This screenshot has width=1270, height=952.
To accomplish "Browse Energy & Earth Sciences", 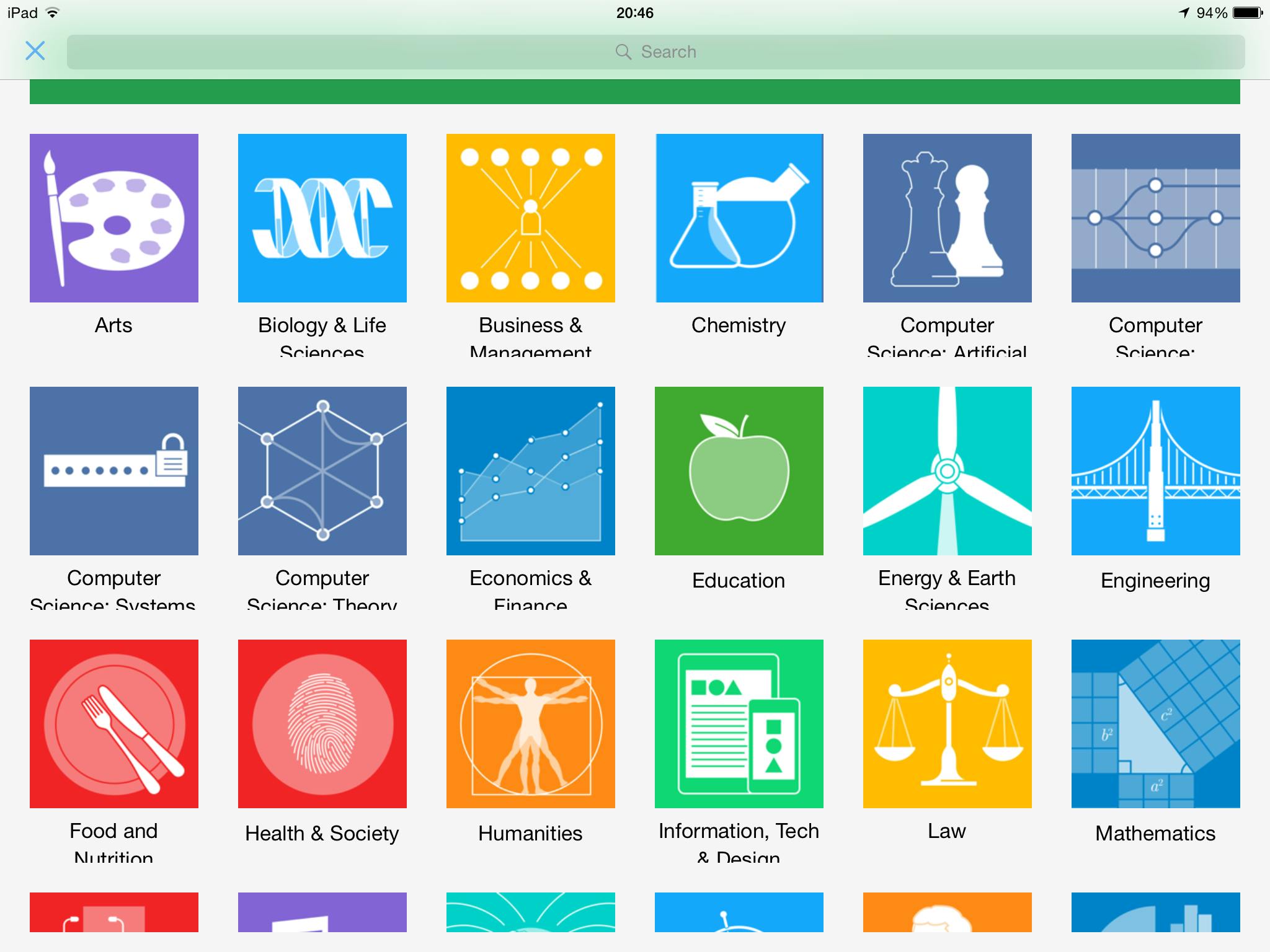I will coord(948,471).
